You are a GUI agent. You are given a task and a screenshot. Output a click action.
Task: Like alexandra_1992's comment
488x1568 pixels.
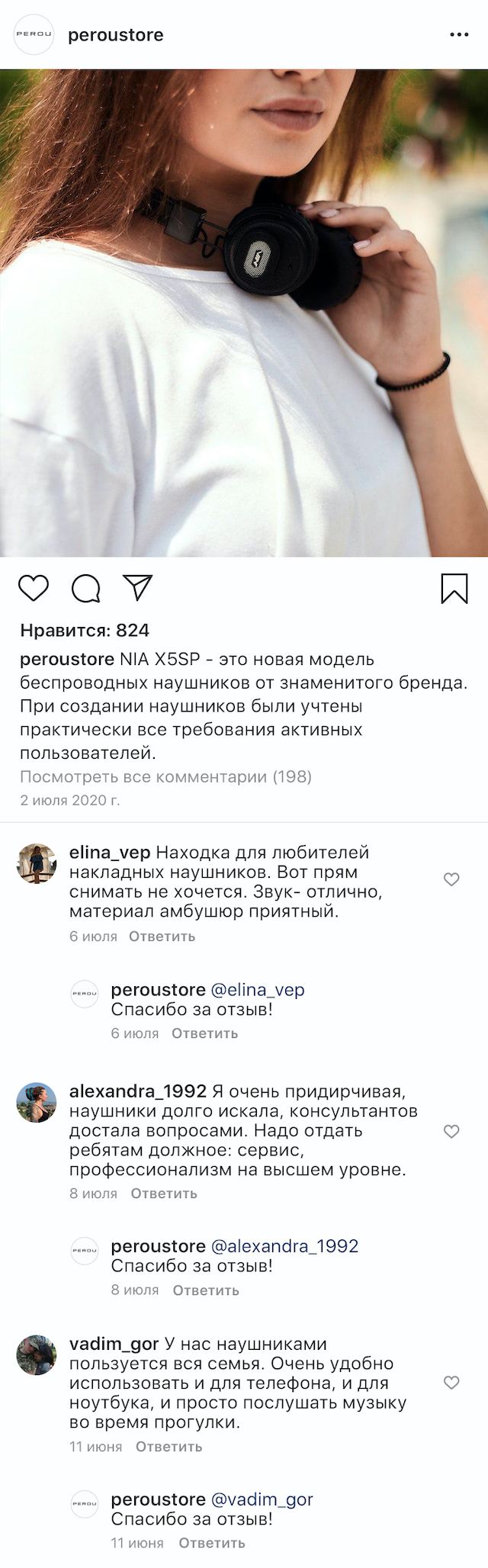point(451,1131)
